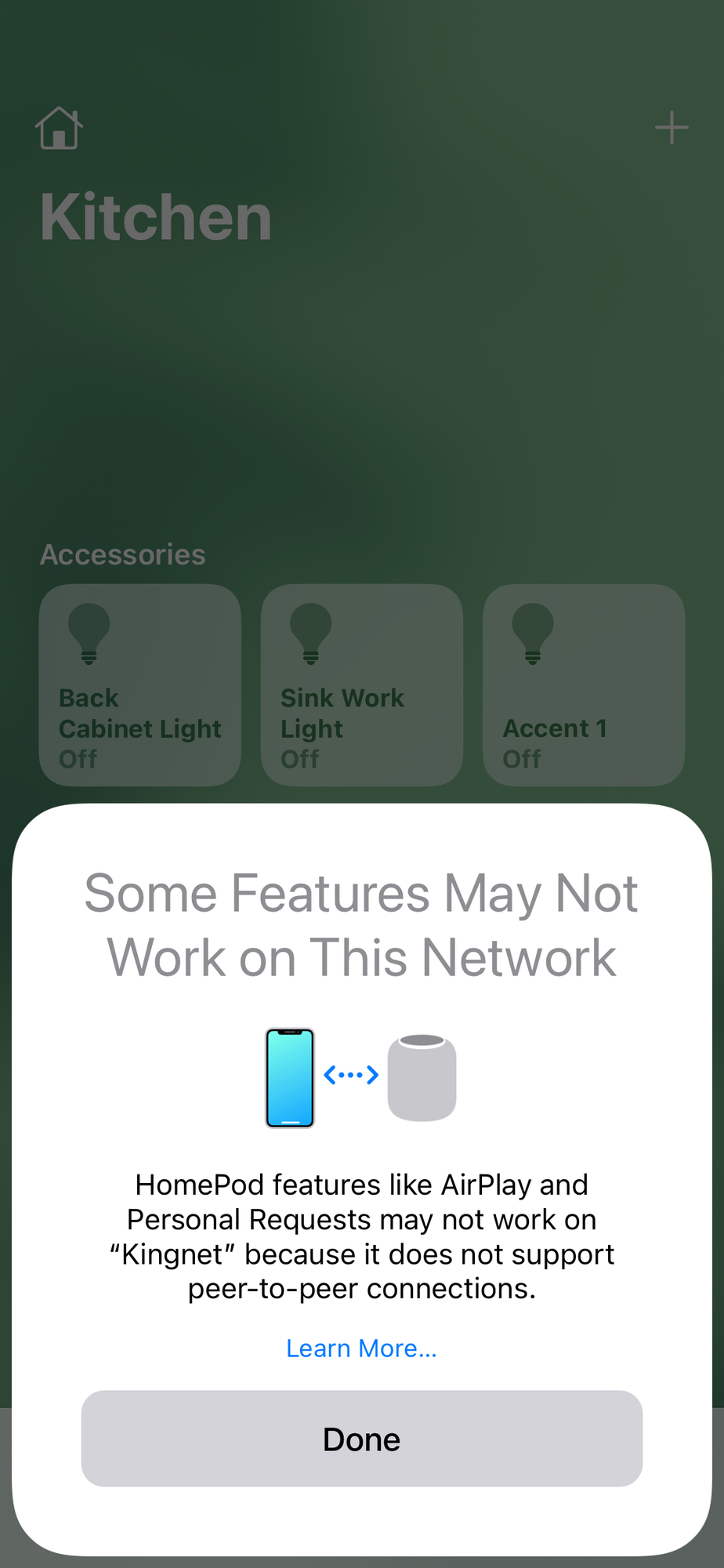Image resolution: width=724 pixels, height=1568 pixels.
Task: Toggle the Accent 1 light tile
Action: [584, 685]
